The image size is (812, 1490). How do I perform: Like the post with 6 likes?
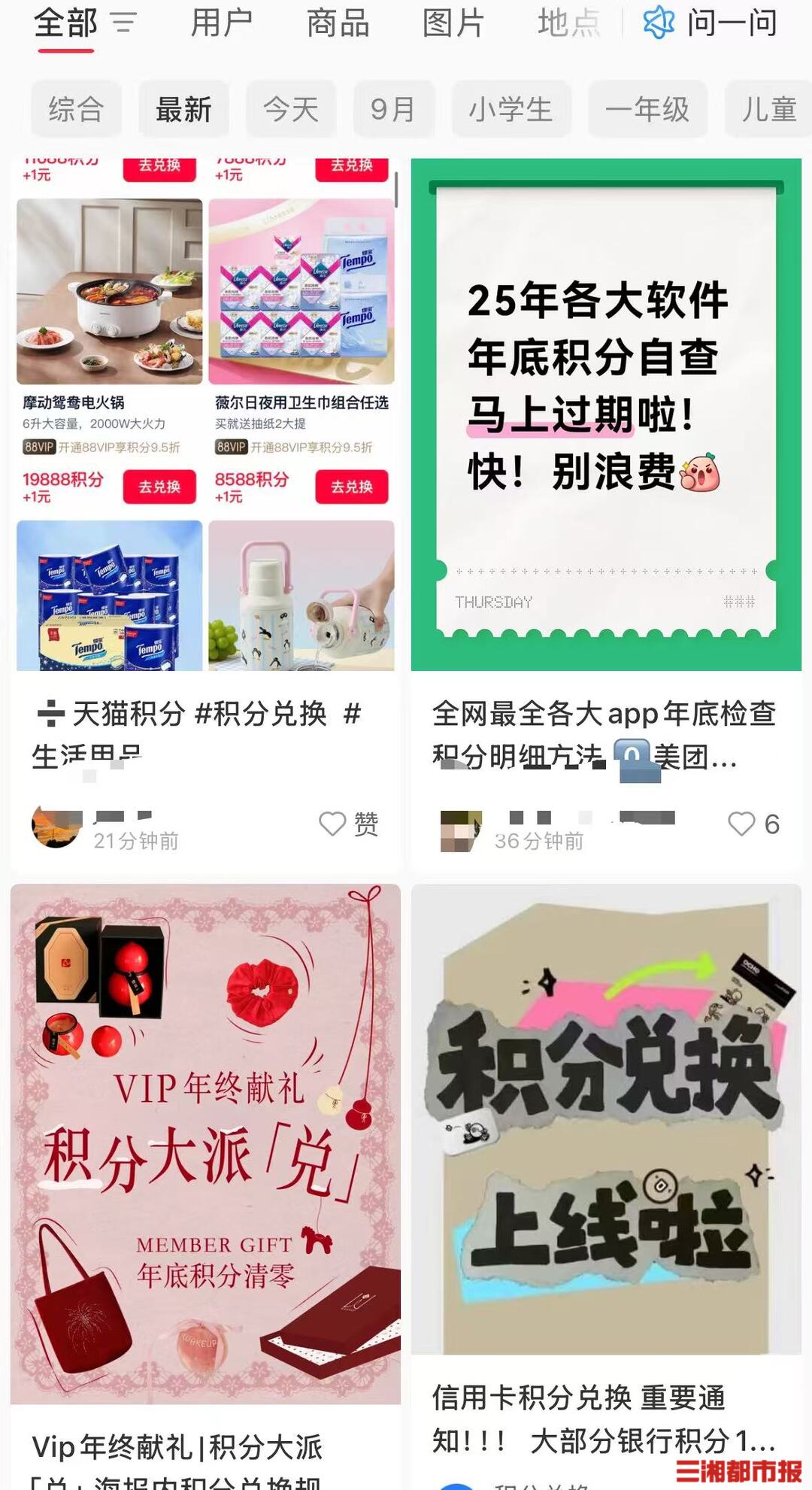click(741, 824)
